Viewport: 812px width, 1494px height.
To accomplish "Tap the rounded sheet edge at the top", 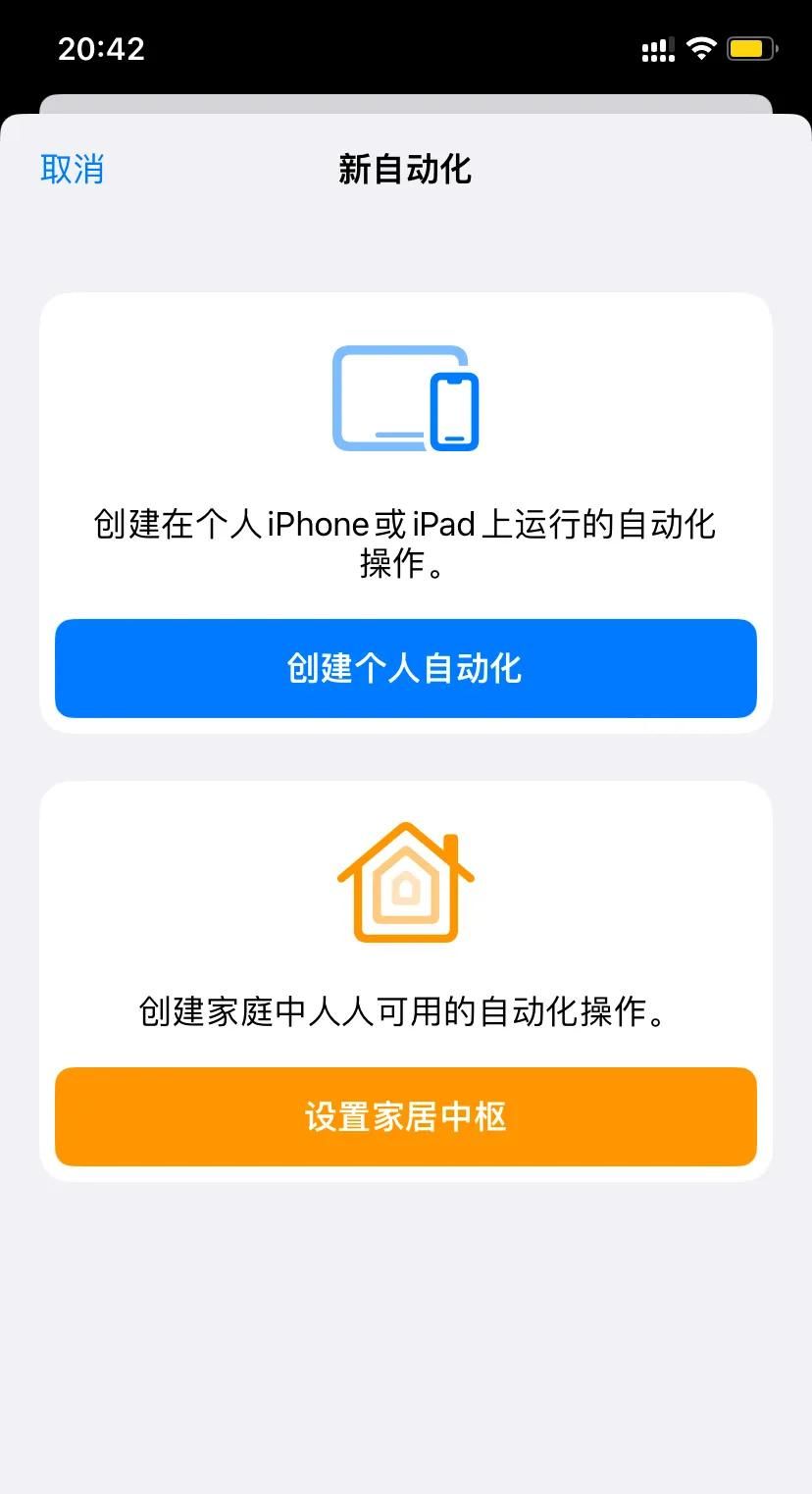I will (405, 98).
